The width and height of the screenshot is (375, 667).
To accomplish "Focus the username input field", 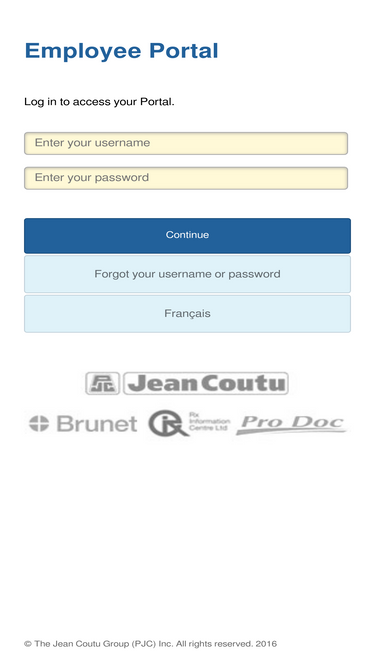I will 186,143.
